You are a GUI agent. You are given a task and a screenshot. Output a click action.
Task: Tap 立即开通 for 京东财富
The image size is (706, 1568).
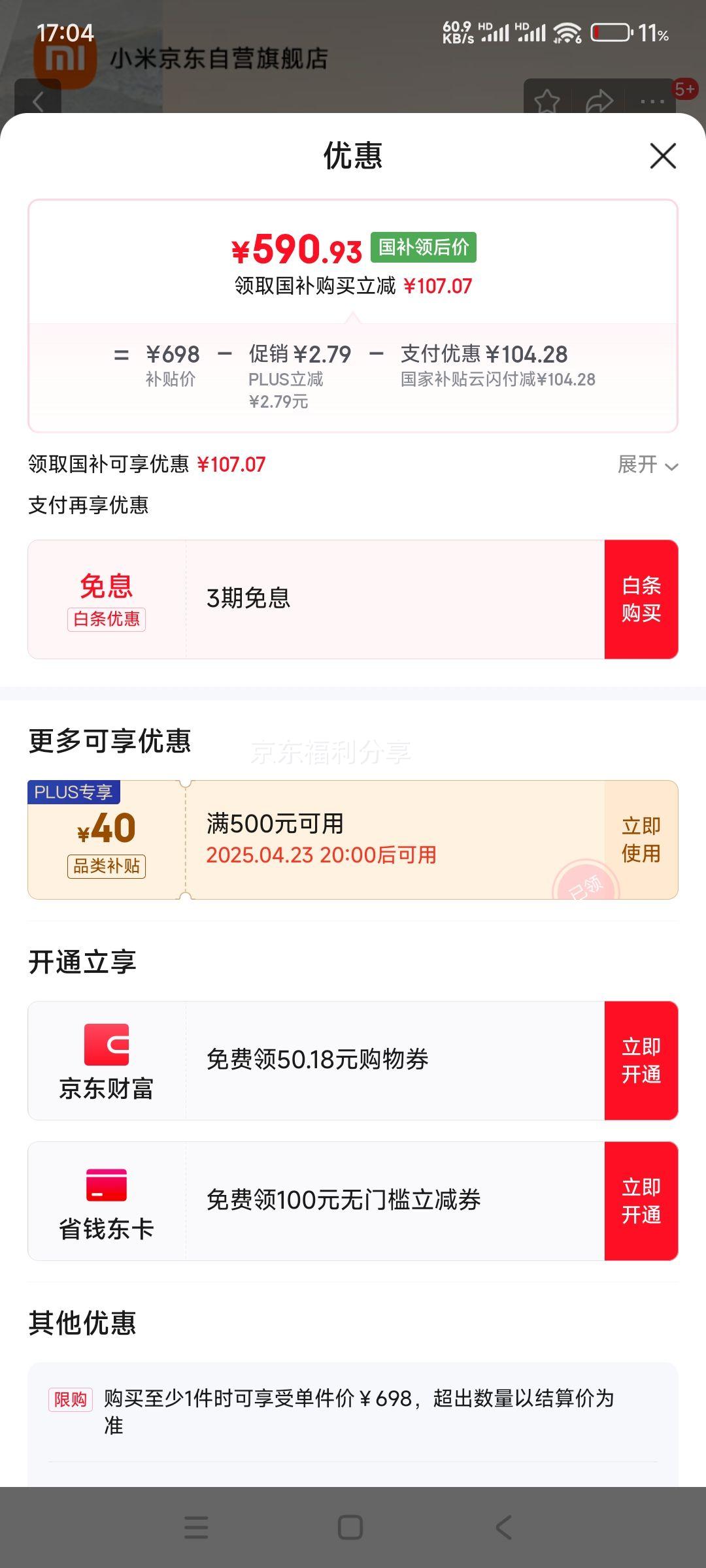[x=641, y=1060]
